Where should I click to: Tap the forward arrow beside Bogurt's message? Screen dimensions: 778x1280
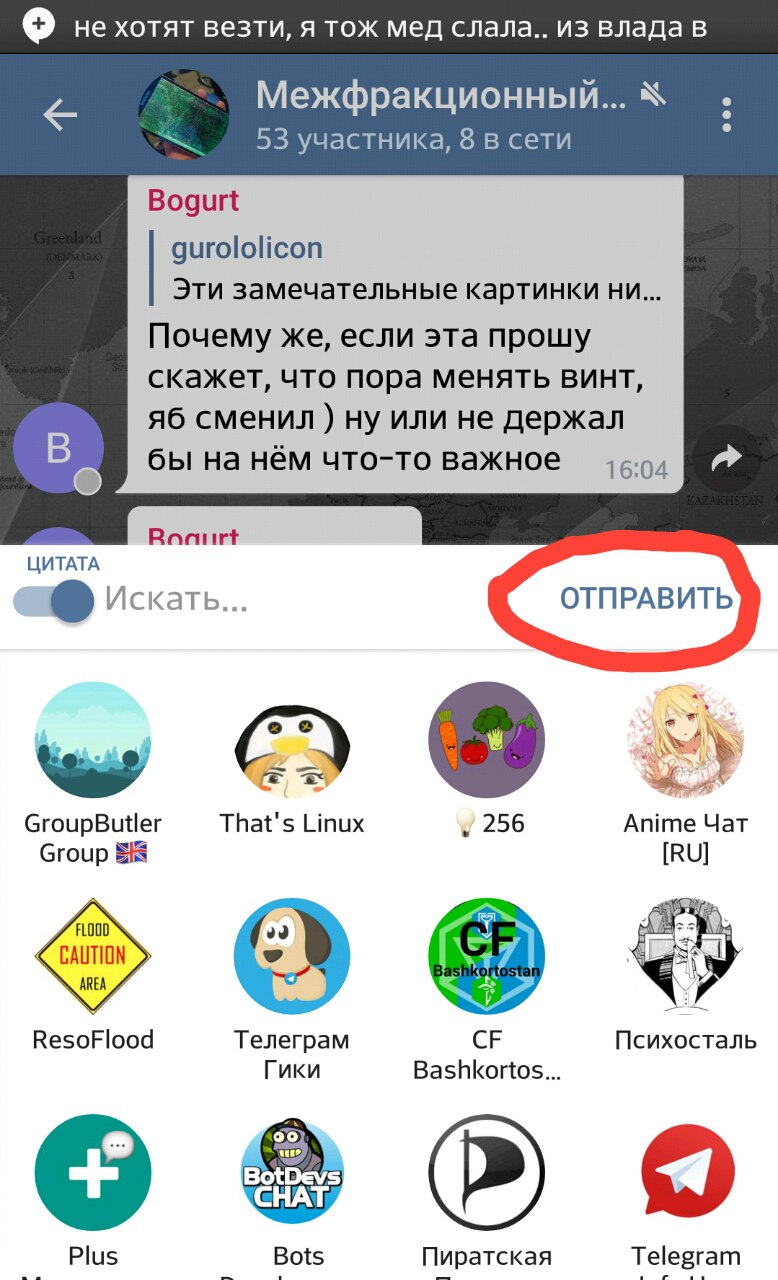[x=726, y=458]
